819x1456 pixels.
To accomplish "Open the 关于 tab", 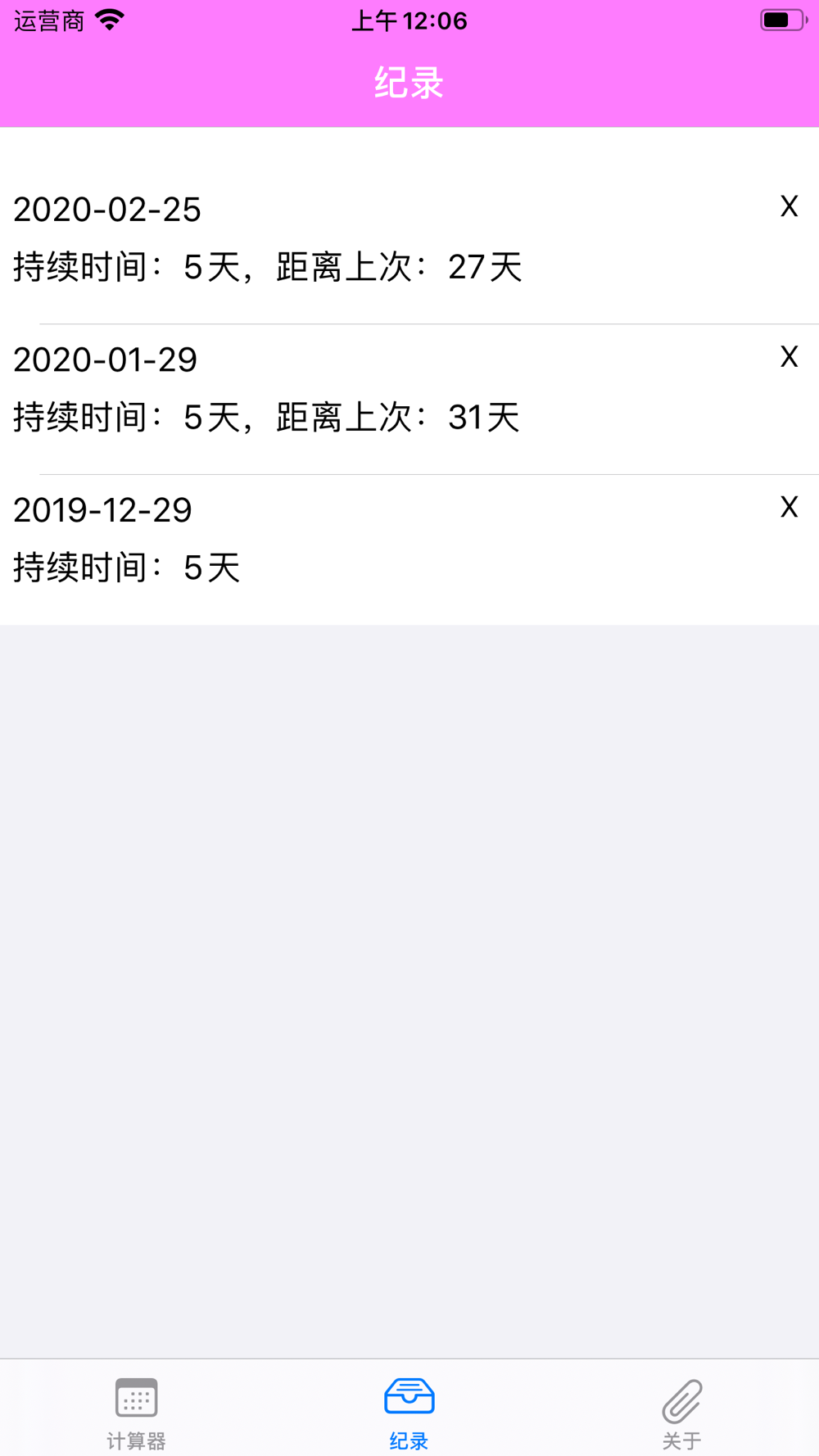I will tap(681, 1412).
